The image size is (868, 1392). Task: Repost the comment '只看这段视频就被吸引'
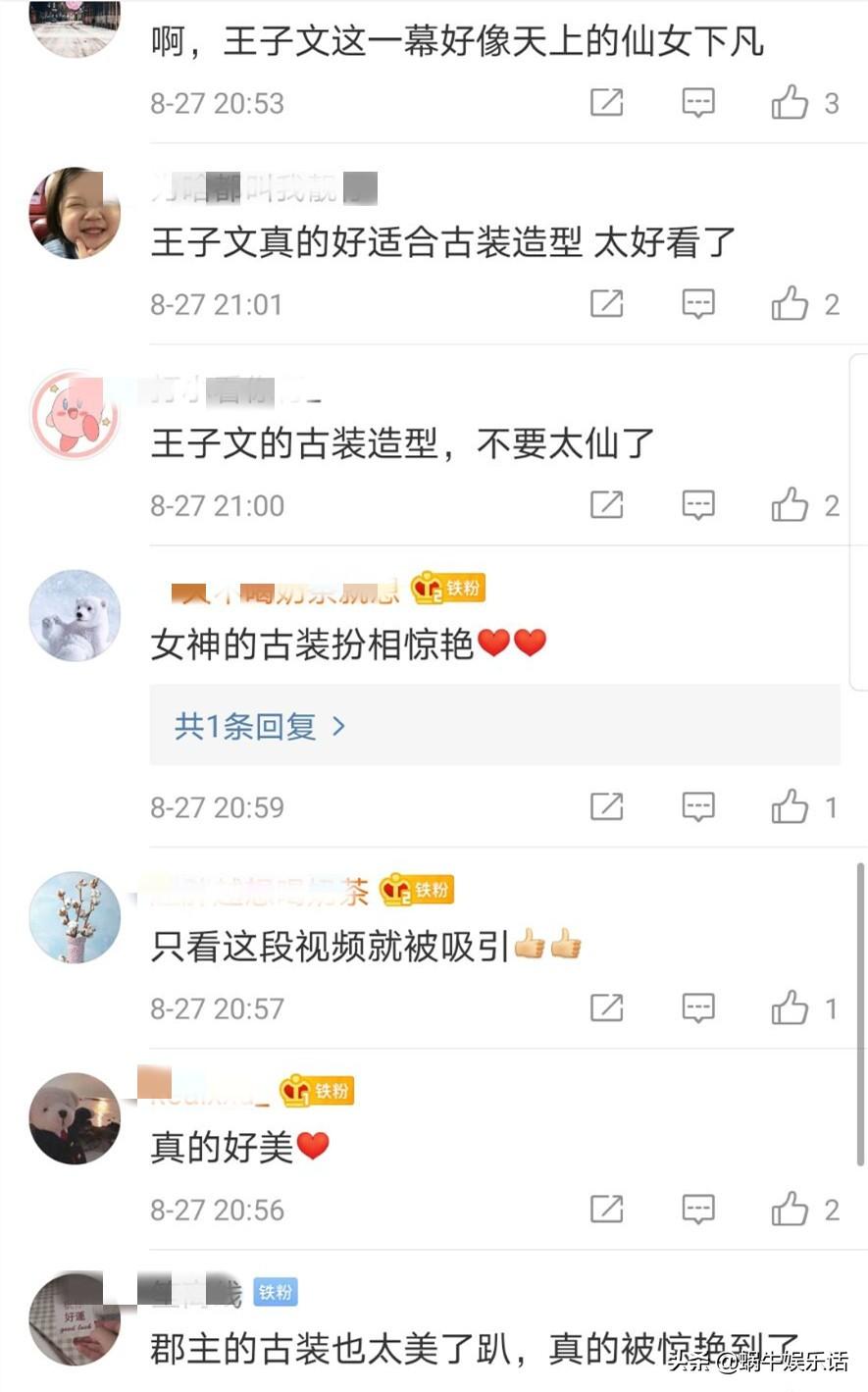click(607, 1007)
